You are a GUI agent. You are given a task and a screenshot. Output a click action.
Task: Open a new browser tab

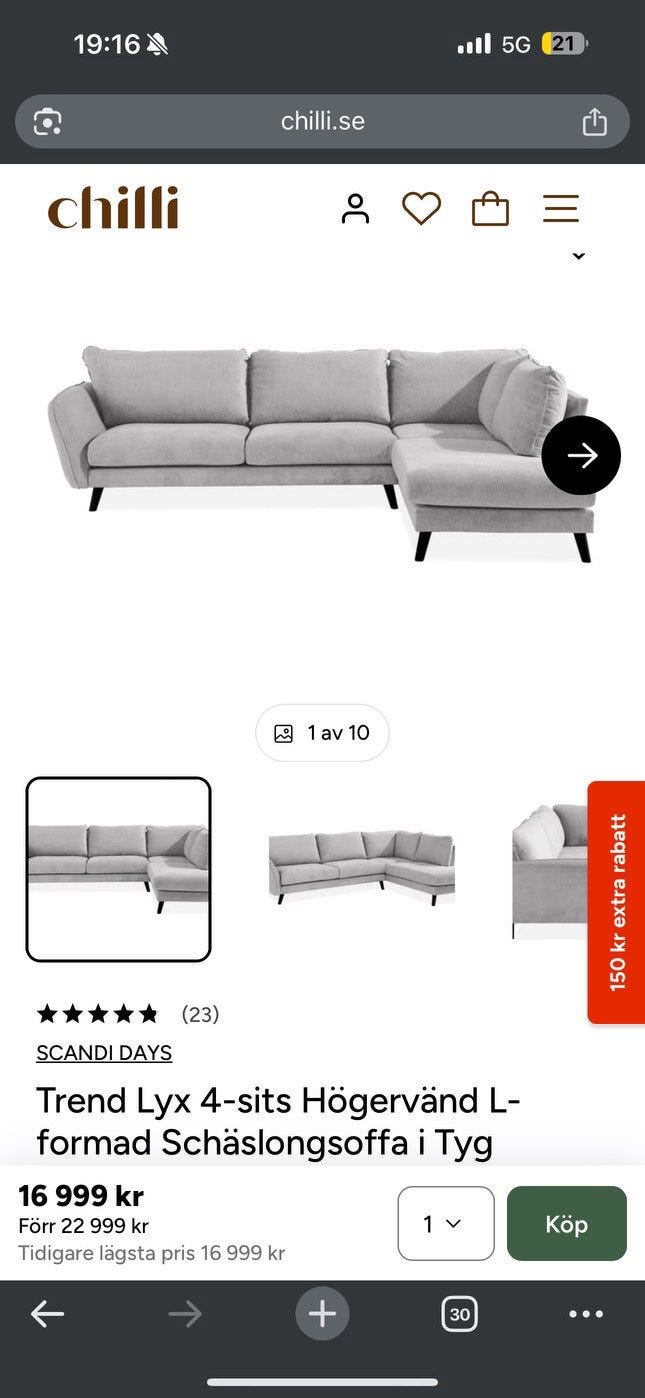click(322, 1314)
